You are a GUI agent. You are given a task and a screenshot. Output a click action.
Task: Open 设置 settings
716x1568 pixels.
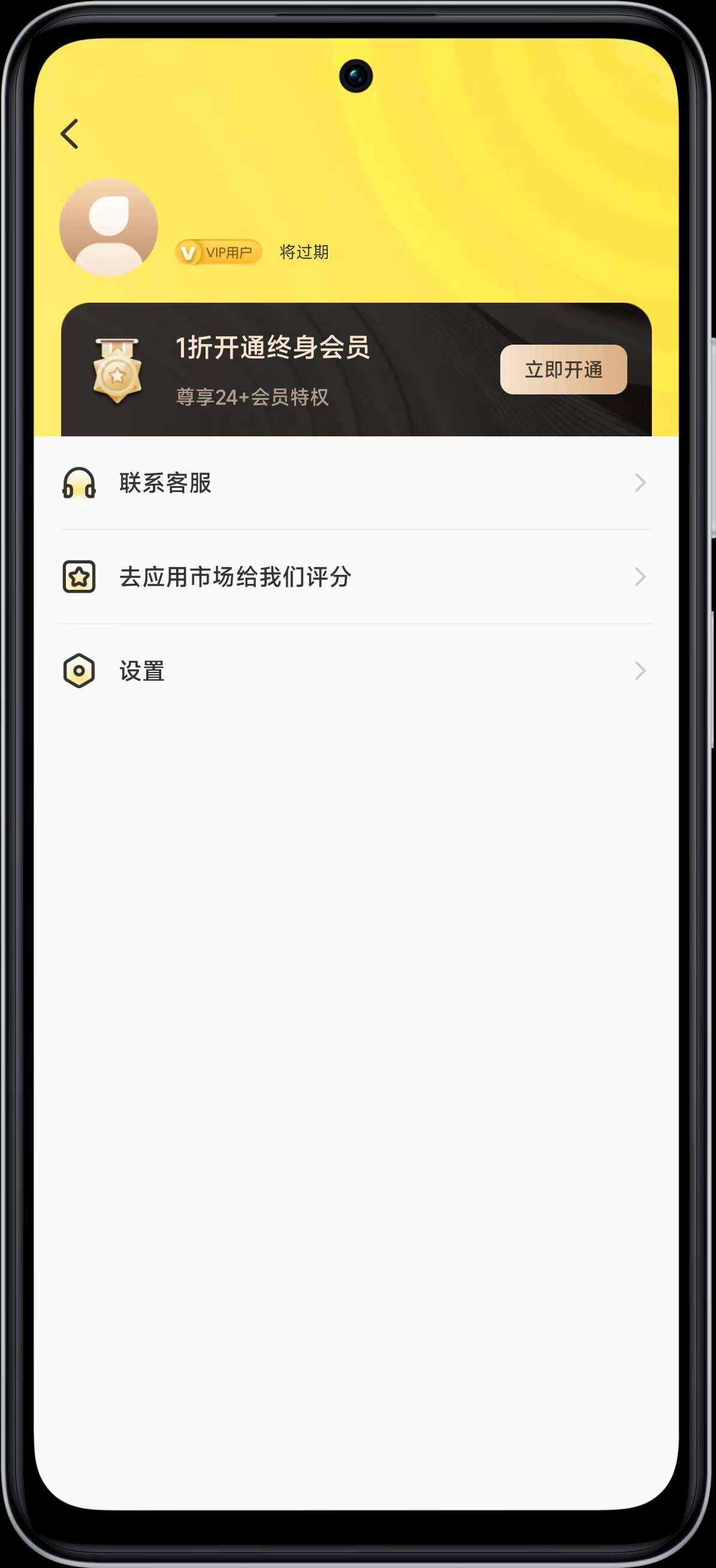tap(355, 671)
